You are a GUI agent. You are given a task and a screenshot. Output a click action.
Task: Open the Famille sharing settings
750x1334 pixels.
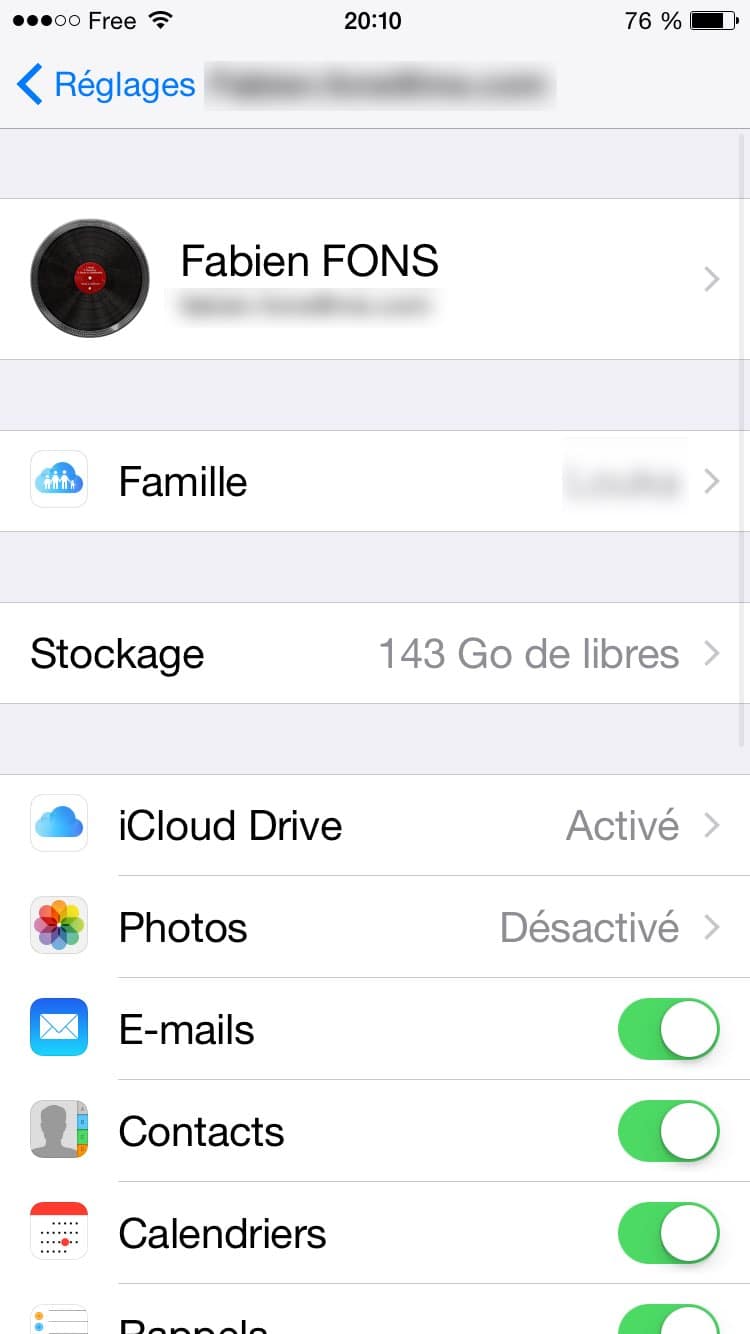tap(375, 481)
